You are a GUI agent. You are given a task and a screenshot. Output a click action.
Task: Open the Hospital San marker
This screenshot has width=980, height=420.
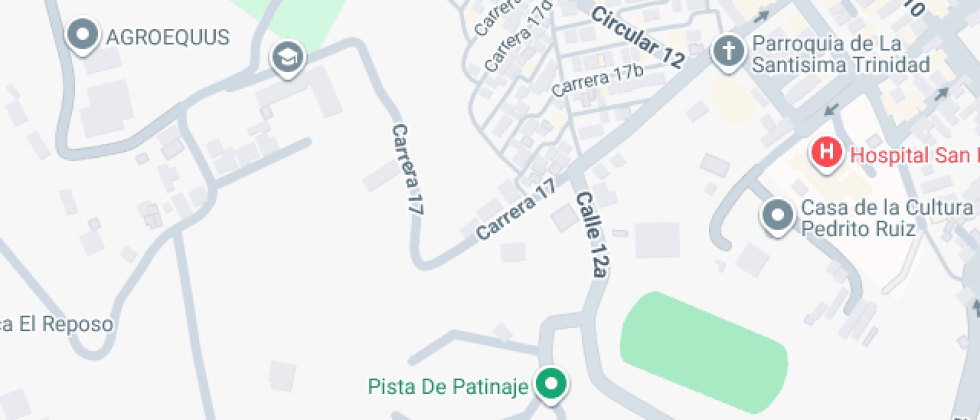(827, 153)
